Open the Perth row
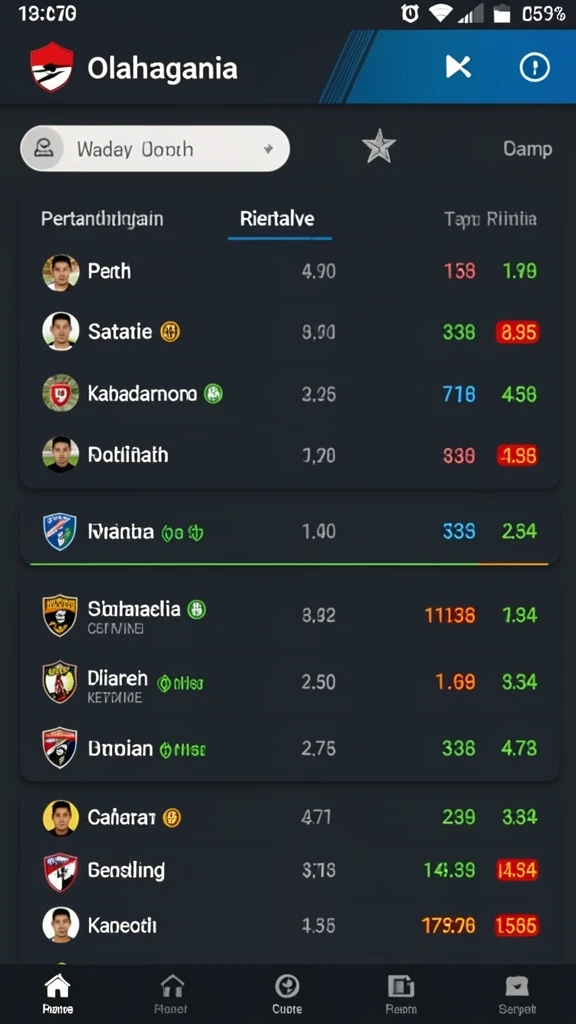Screen dimensions: 576x1024 [x=290, y=271]
